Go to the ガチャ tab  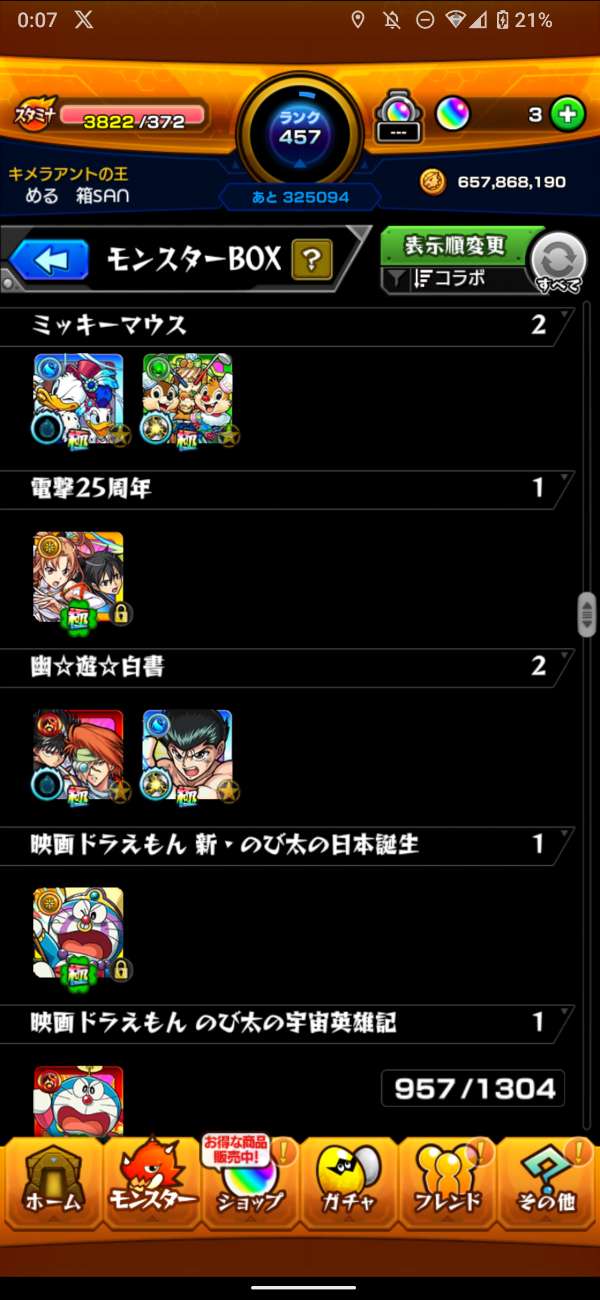(348, 1186)
